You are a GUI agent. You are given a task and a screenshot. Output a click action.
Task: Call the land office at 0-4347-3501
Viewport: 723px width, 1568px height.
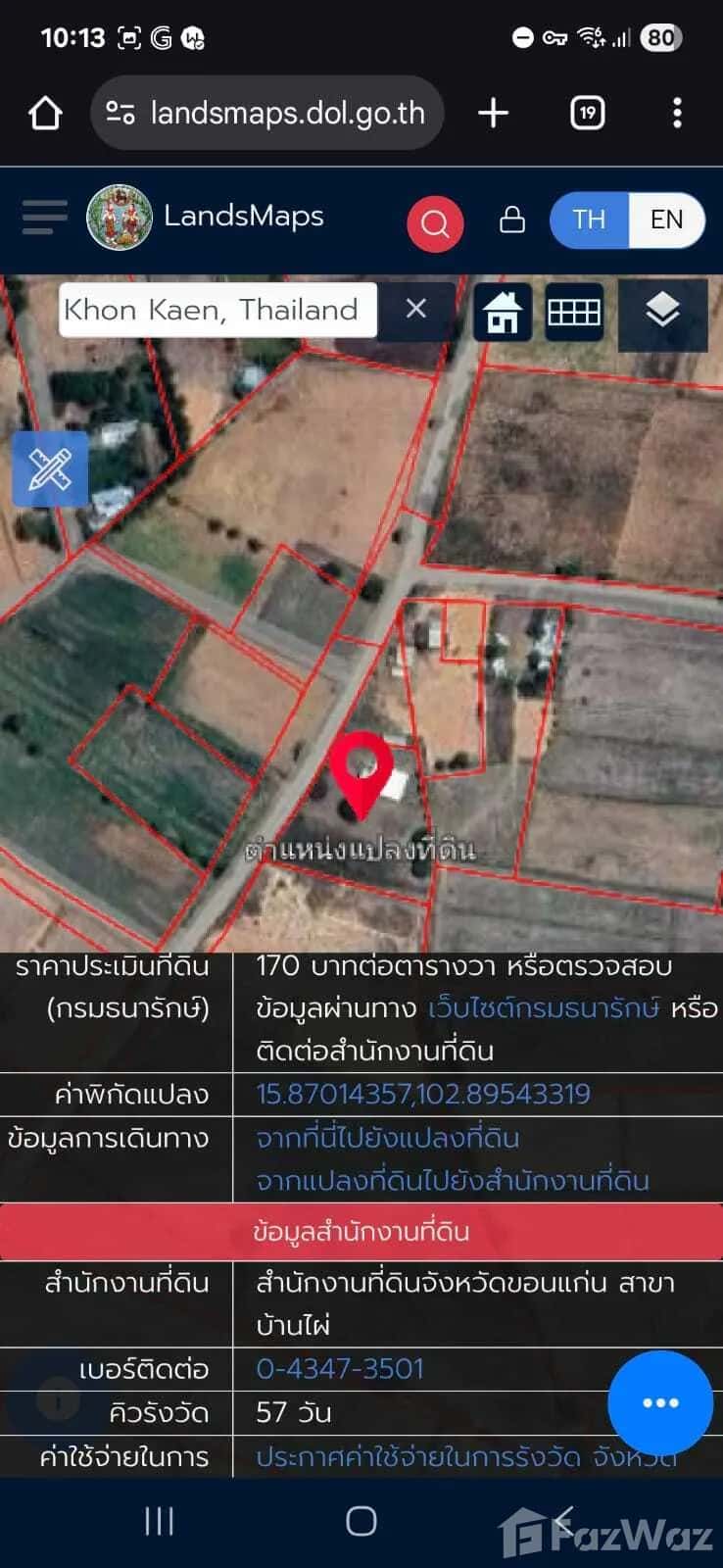coord(338,1369)
